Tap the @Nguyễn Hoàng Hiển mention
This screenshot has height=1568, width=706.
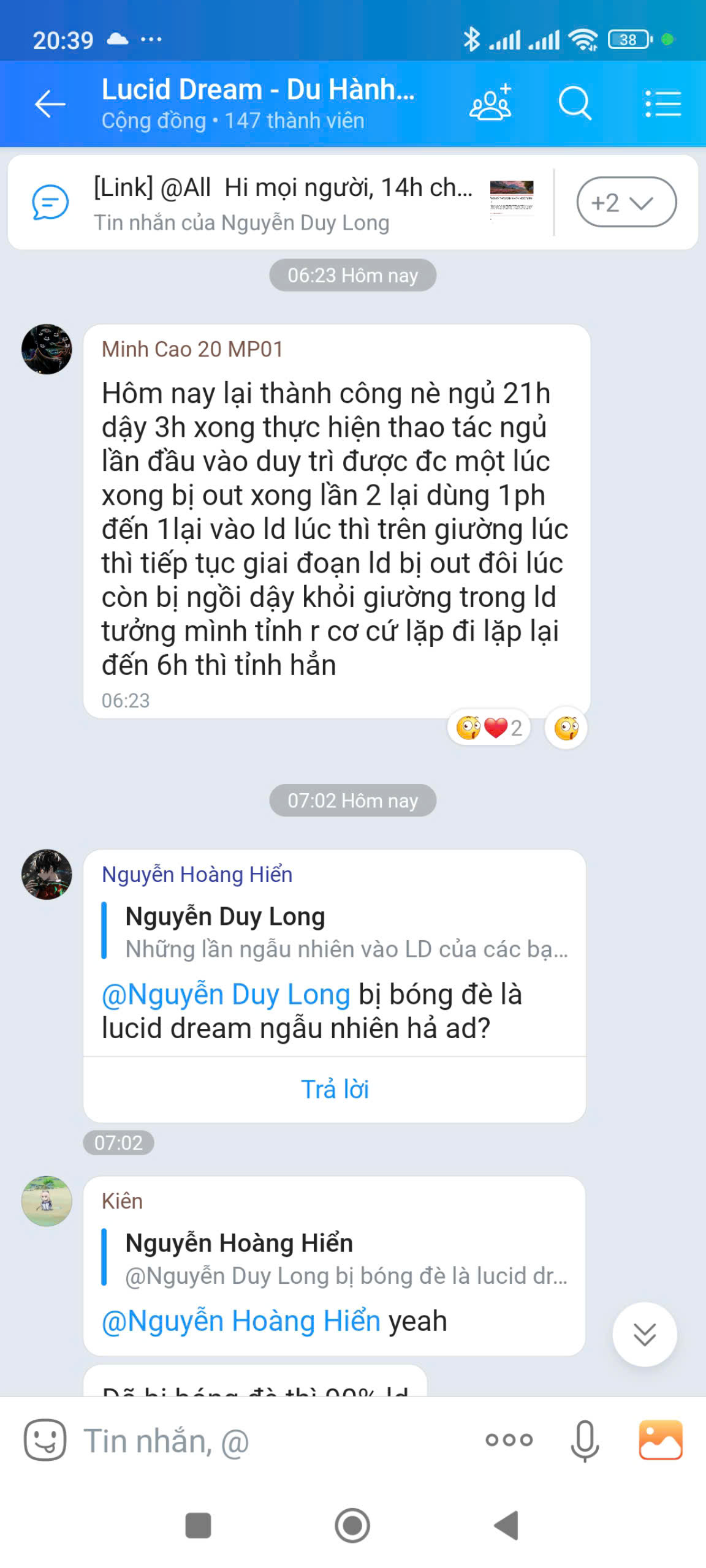coord(241,1320)
